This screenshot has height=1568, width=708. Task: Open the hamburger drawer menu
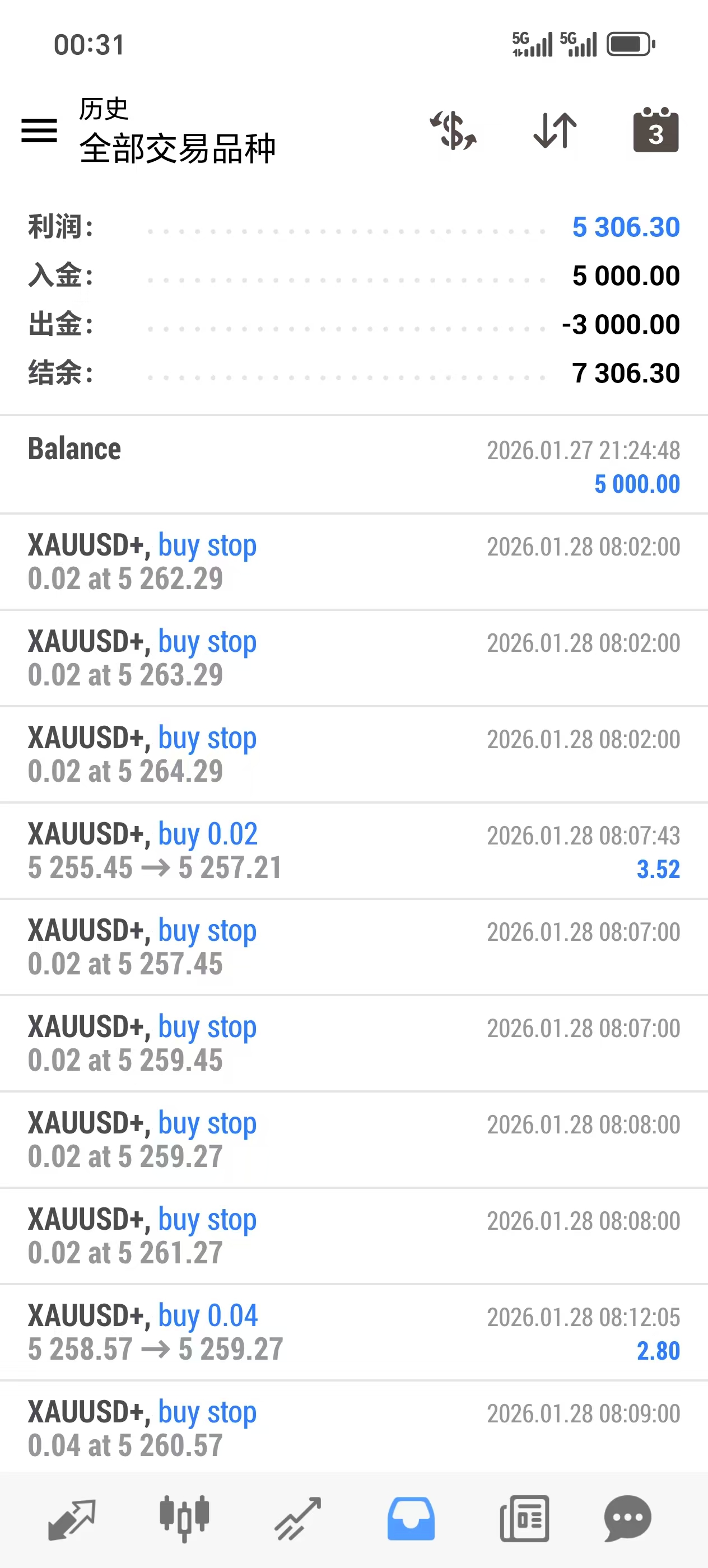40,131
